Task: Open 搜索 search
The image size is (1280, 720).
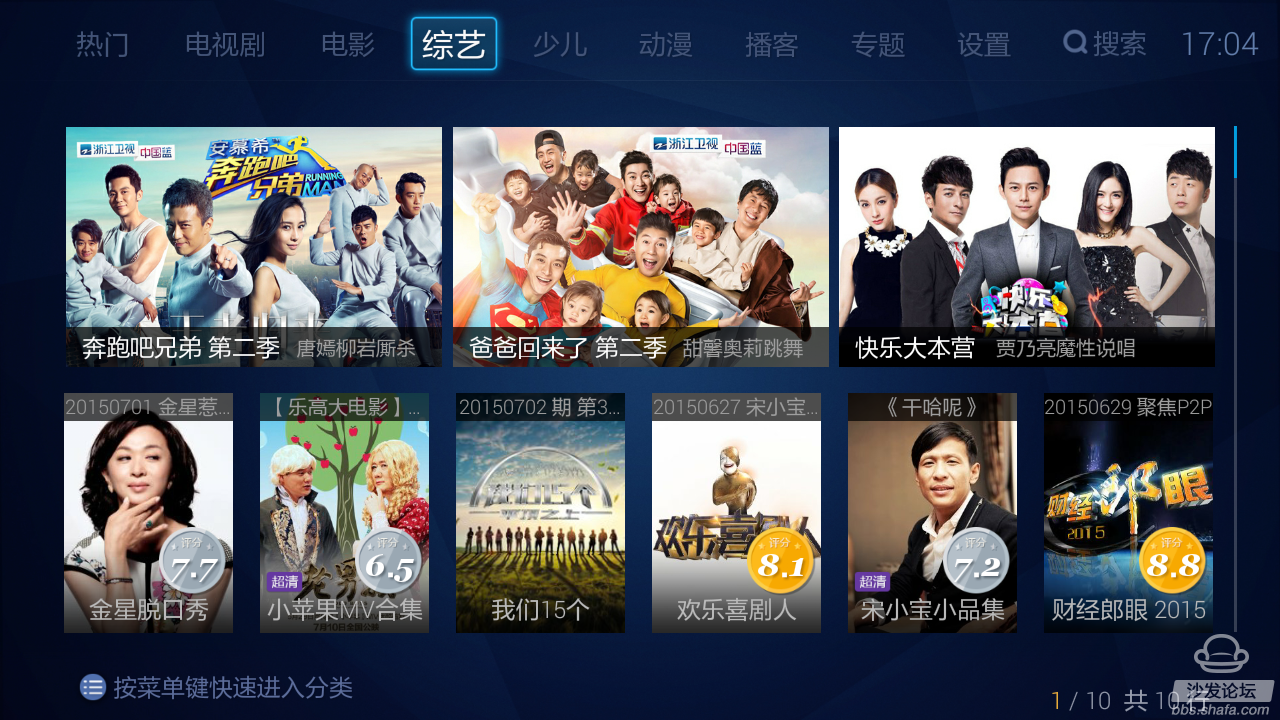Action: pyautogui.click(x=1105, y=44)
